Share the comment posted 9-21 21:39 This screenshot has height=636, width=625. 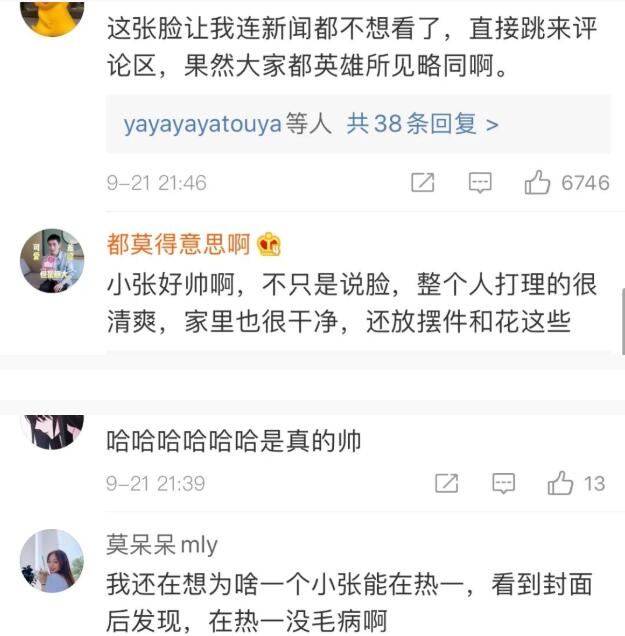point(447,484)
